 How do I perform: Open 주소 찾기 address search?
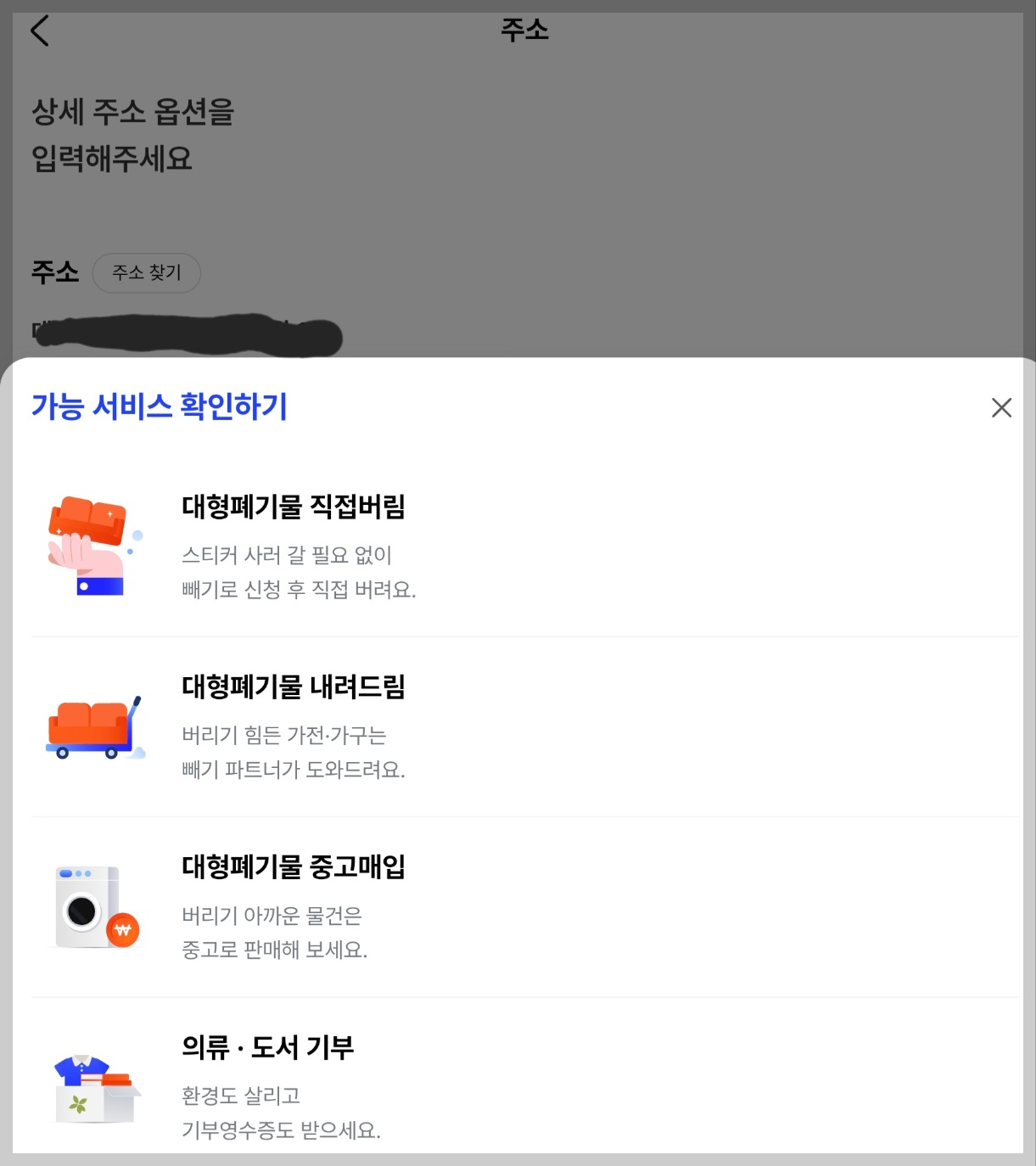(x=146, y=272)
